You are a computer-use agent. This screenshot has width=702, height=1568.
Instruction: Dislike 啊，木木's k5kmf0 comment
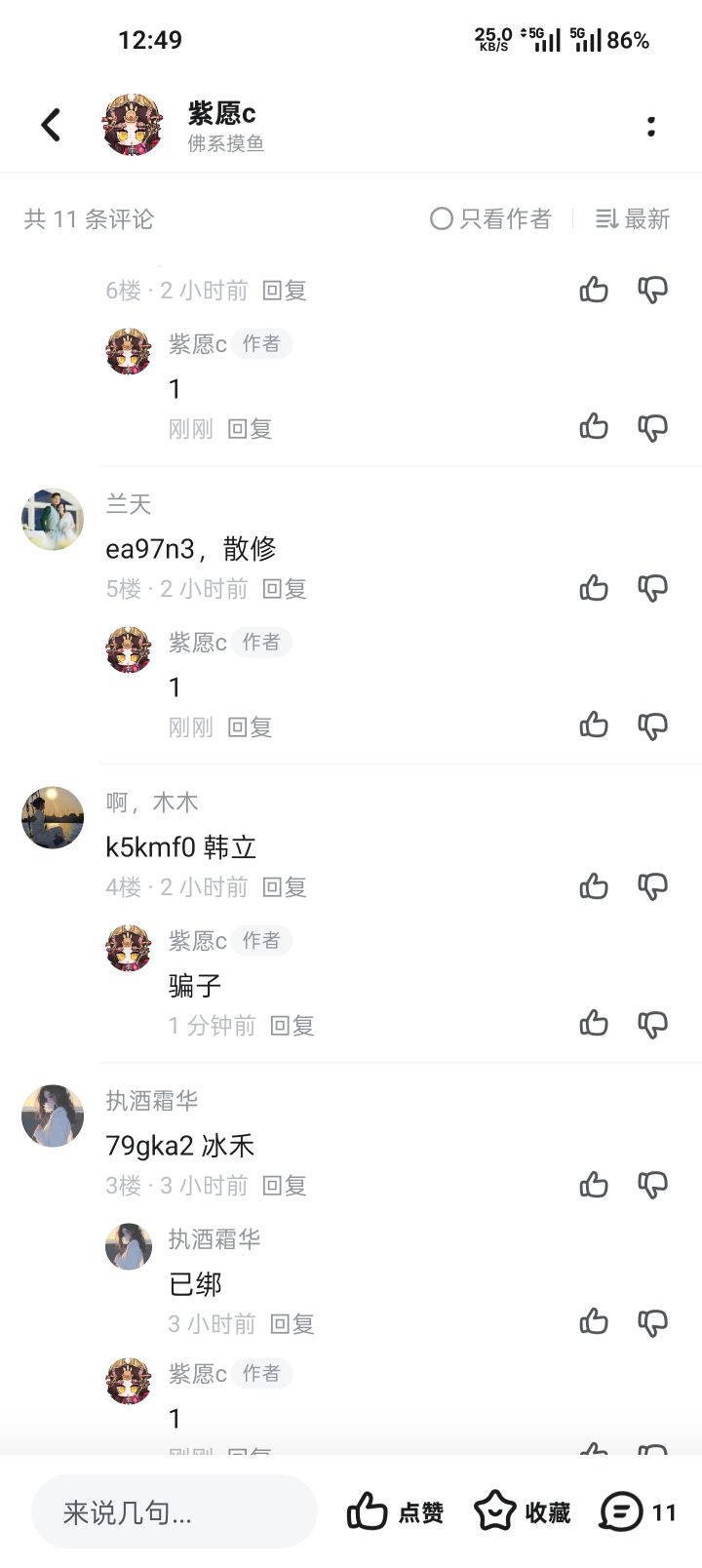[x=652, y=886]
